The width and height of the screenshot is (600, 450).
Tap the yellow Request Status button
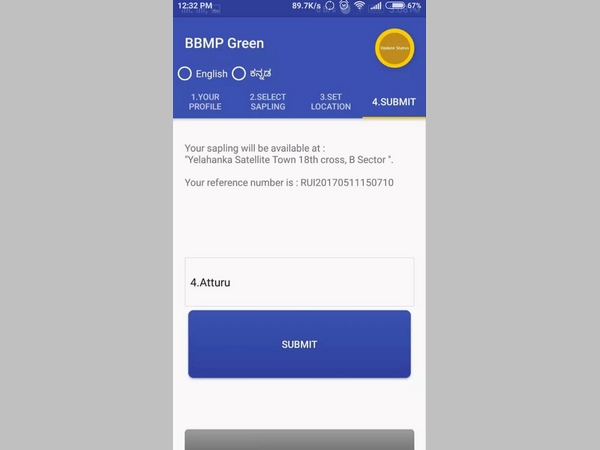(394, 48)
